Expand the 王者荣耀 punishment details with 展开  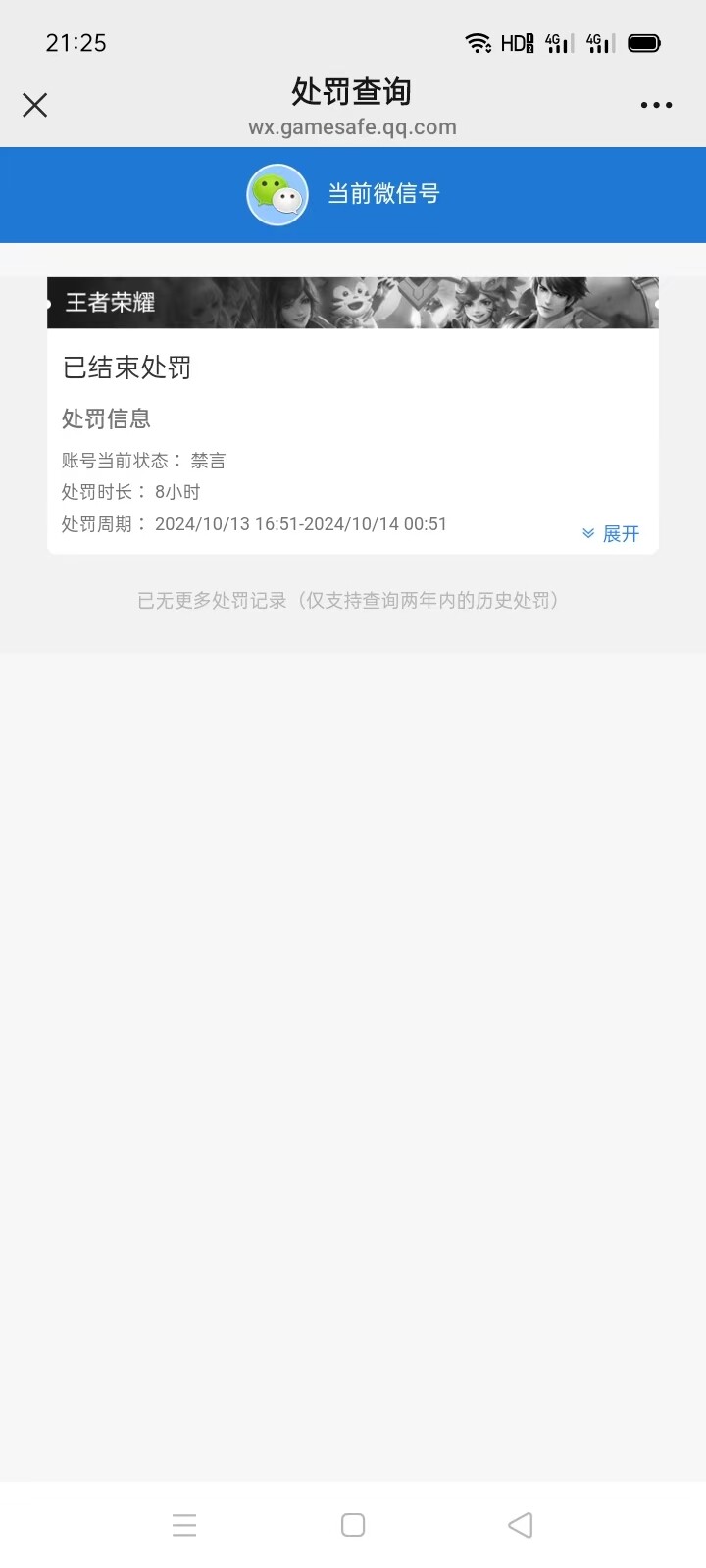(611, 533)
